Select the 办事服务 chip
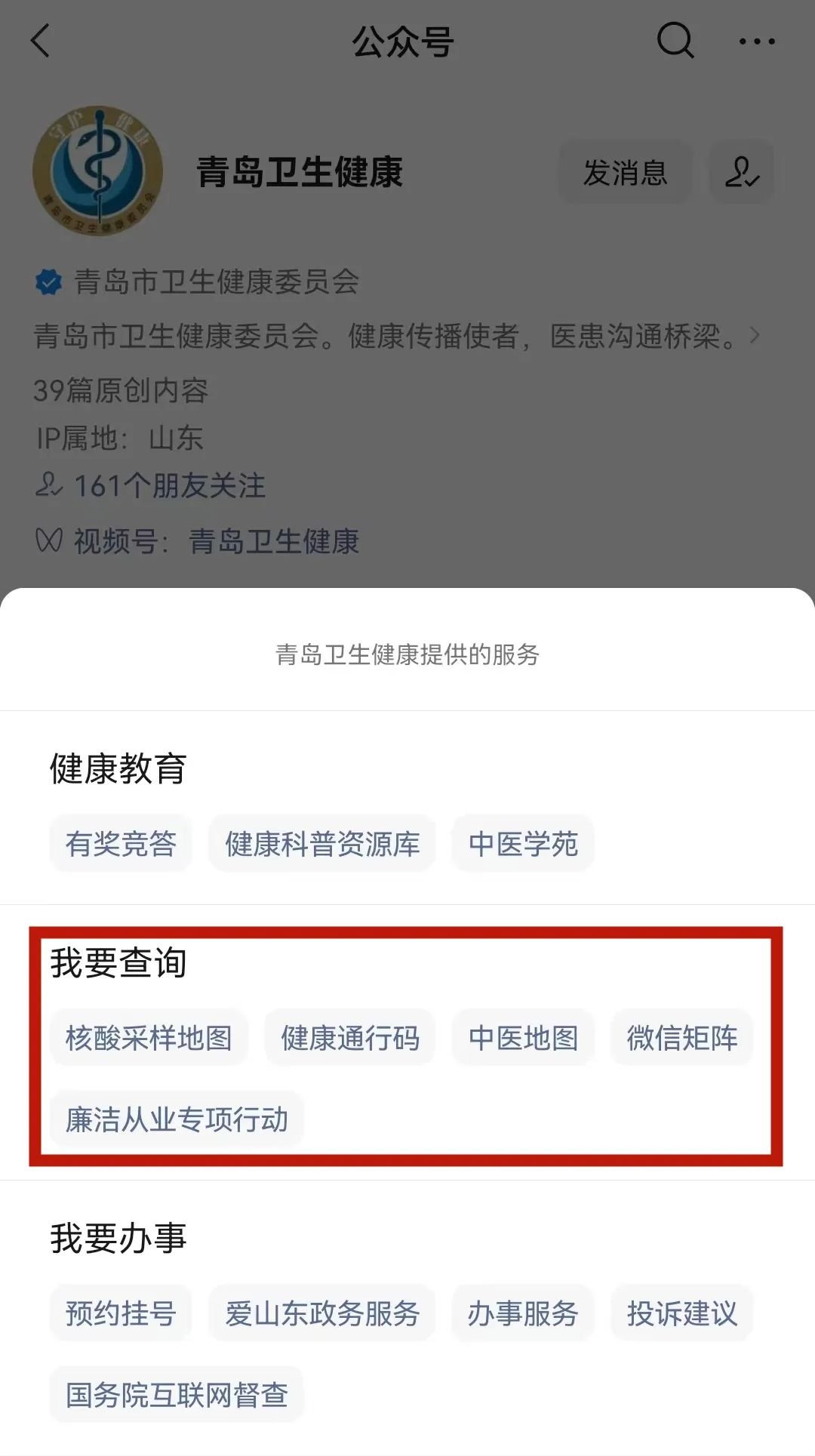Screen dimensions: 815x1456 [x=523, y=1313]
